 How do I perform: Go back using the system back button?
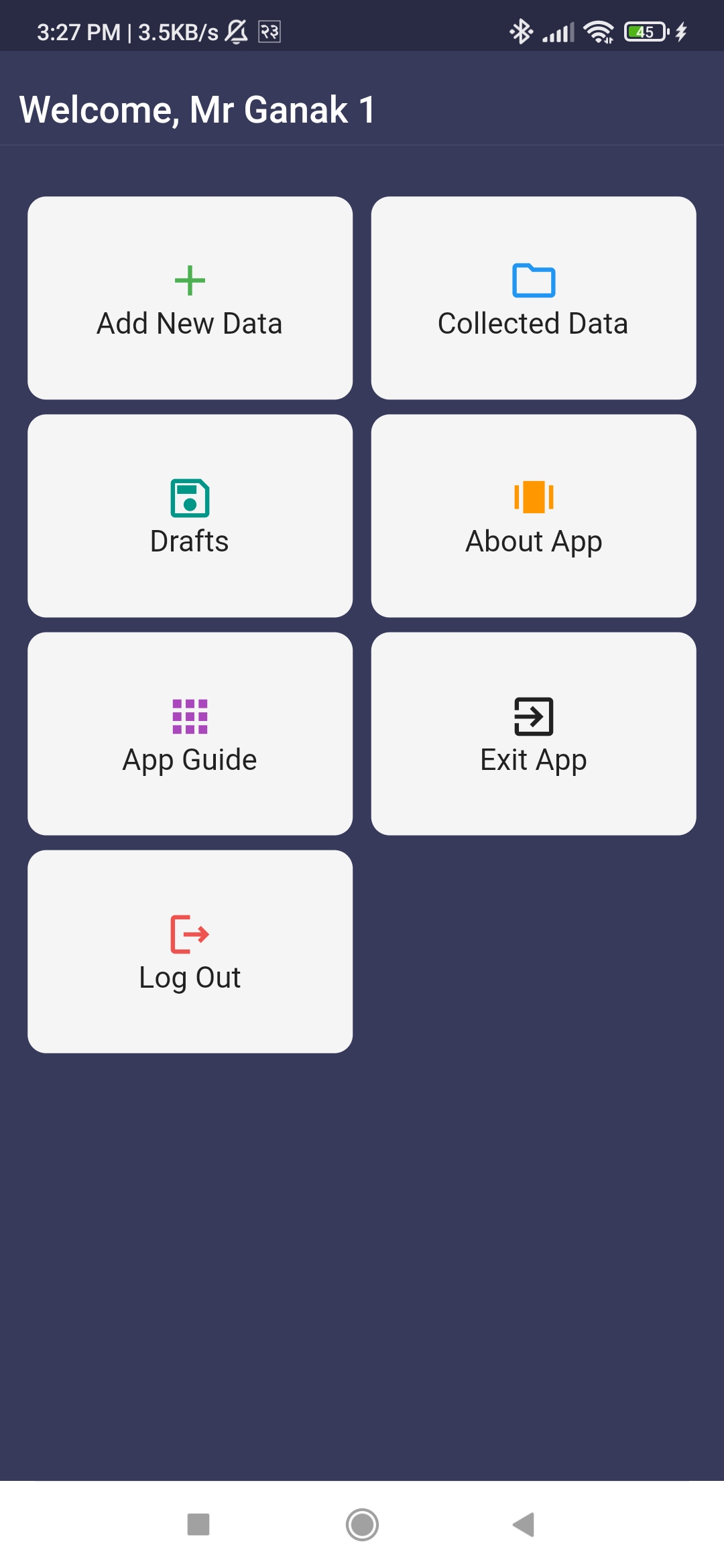point(524,1524)
